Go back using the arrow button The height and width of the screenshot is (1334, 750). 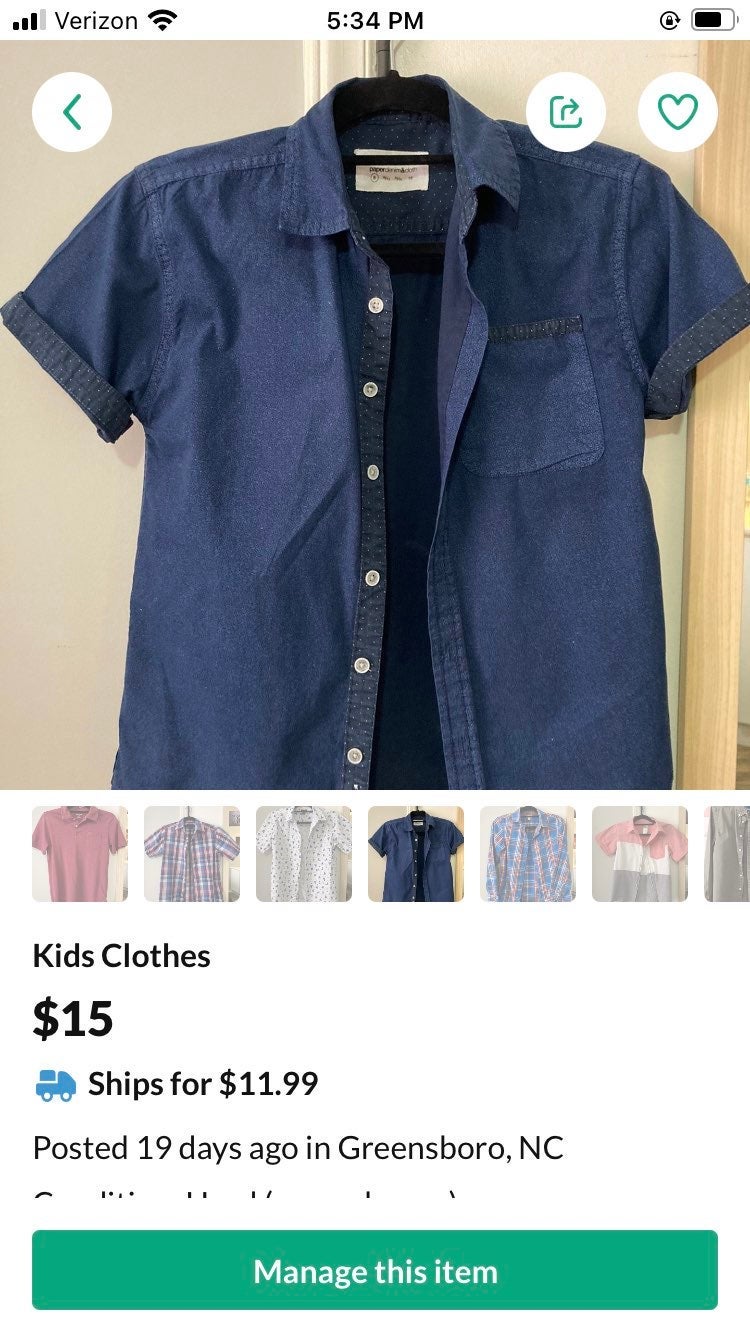72,112
